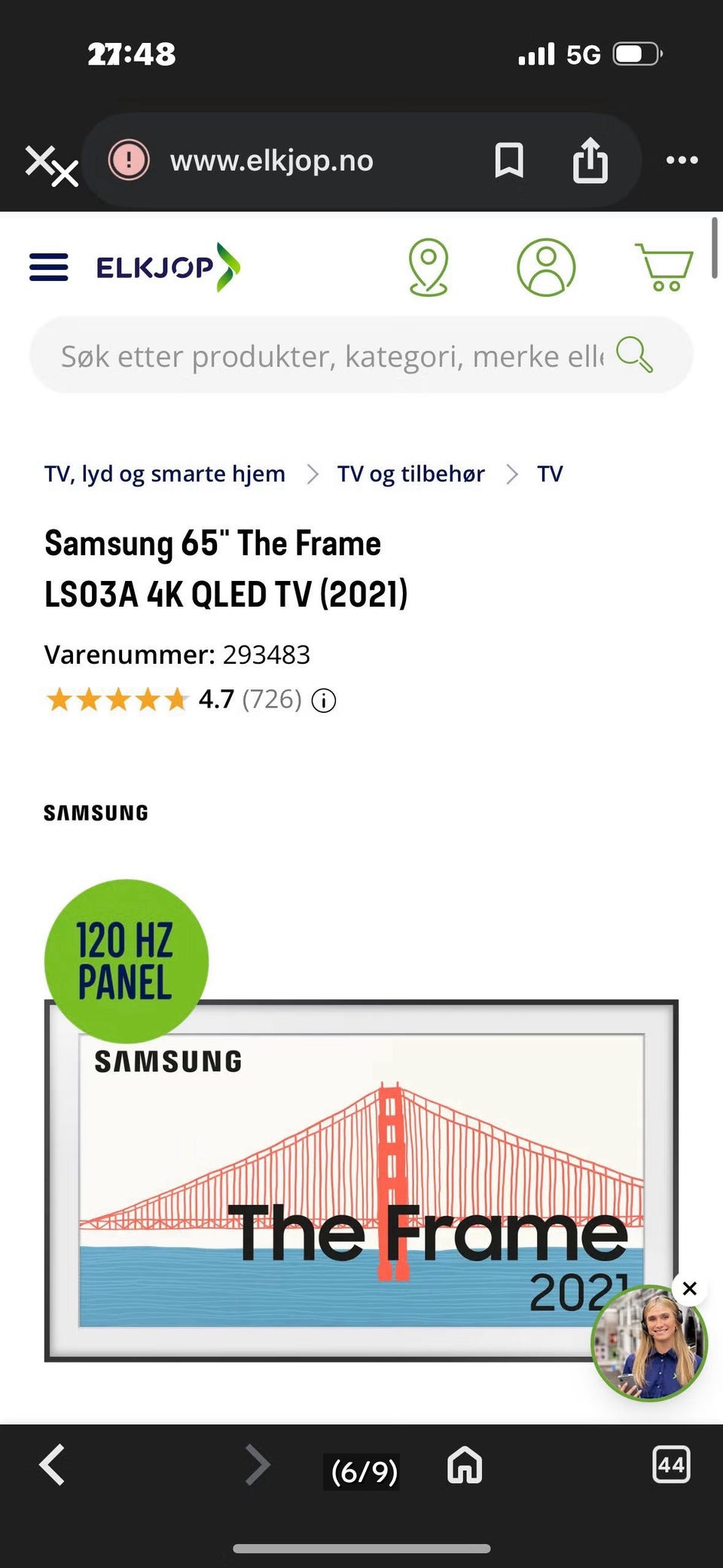Dismiss the chat assistant bubble
Screen dimensions: 723x1568
click(x=689, y=1288)
